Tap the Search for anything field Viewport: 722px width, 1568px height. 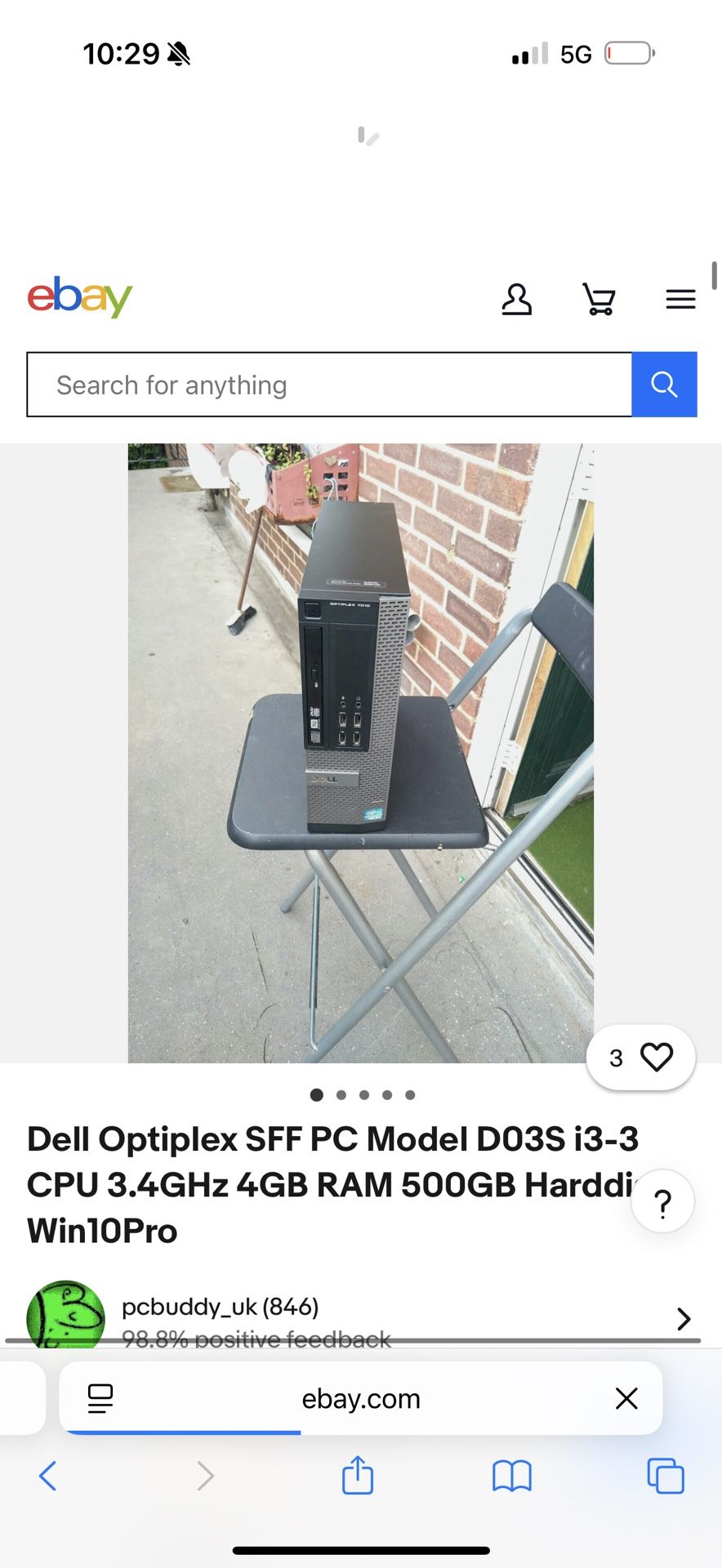329,385
